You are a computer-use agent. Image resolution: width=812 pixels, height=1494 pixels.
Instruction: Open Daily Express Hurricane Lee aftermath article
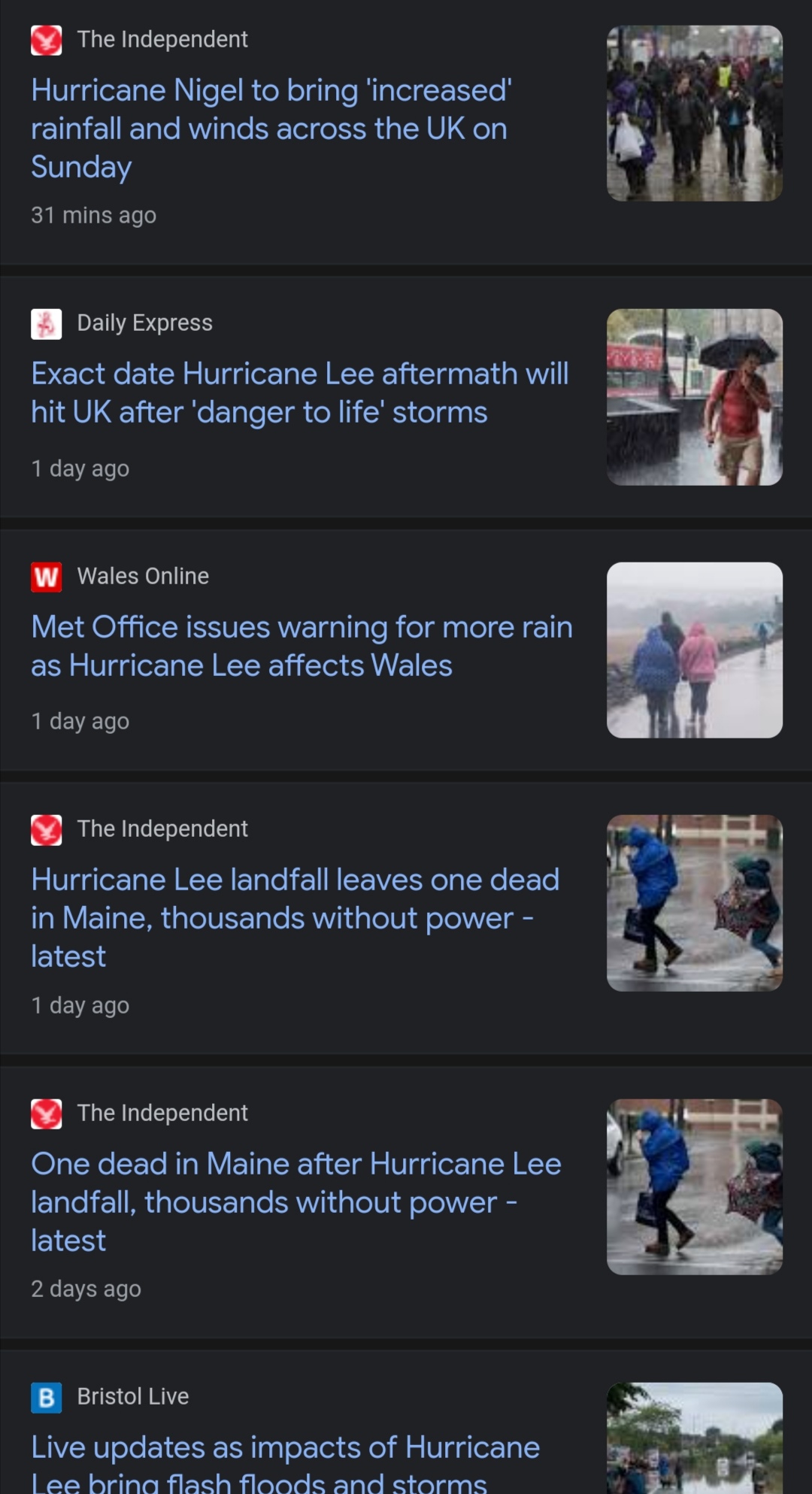(x=300, y=392)
